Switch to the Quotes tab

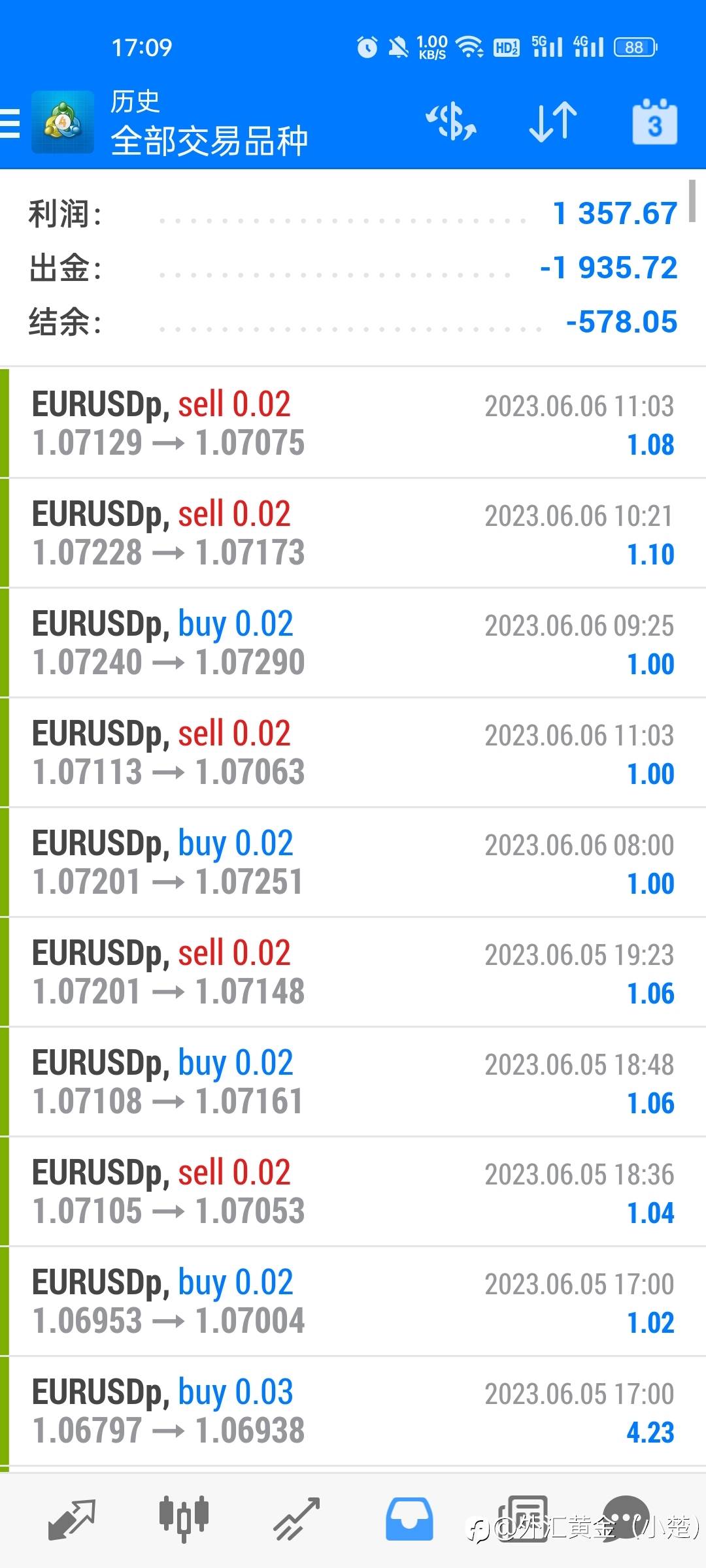click(72, 1518)
